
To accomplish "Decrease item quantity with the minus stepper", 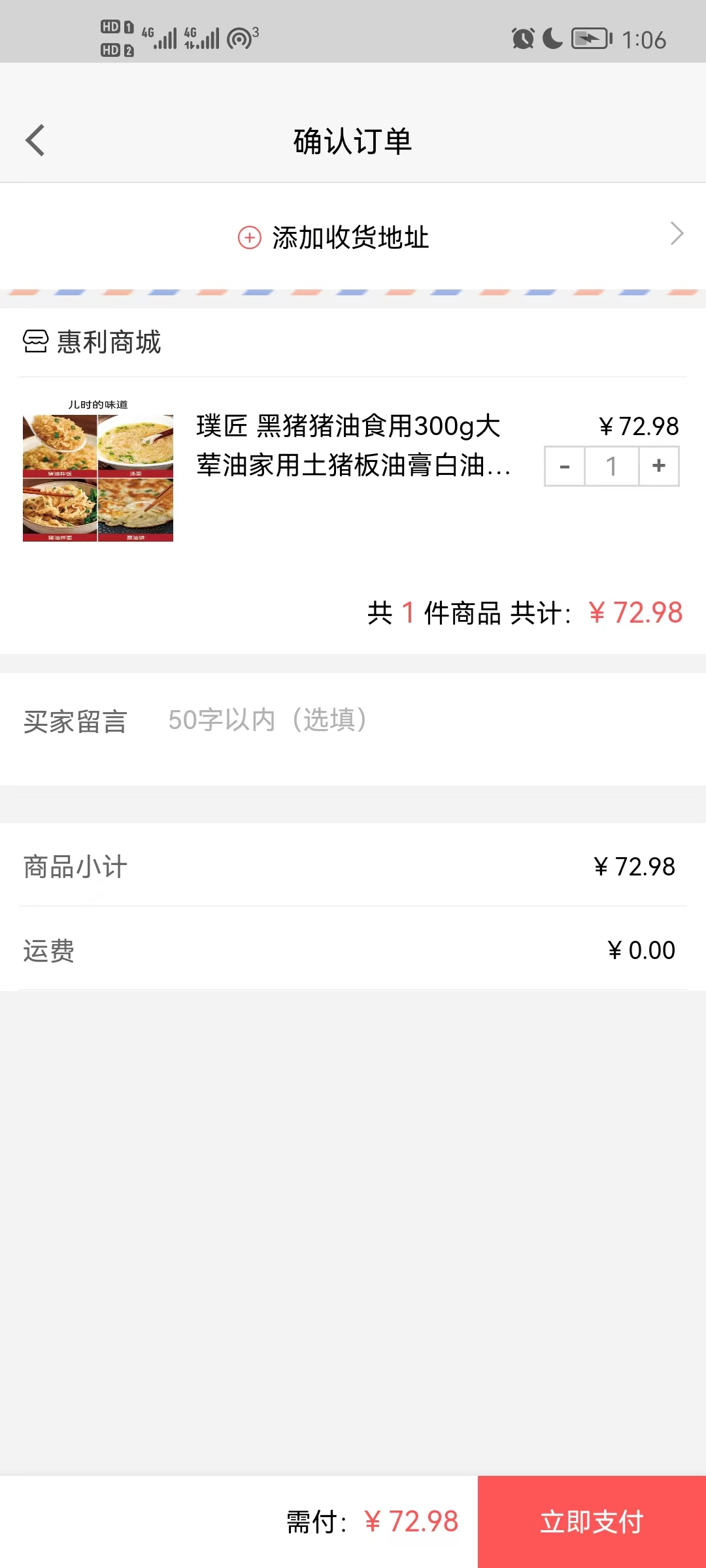I will (x=563, y=466).
